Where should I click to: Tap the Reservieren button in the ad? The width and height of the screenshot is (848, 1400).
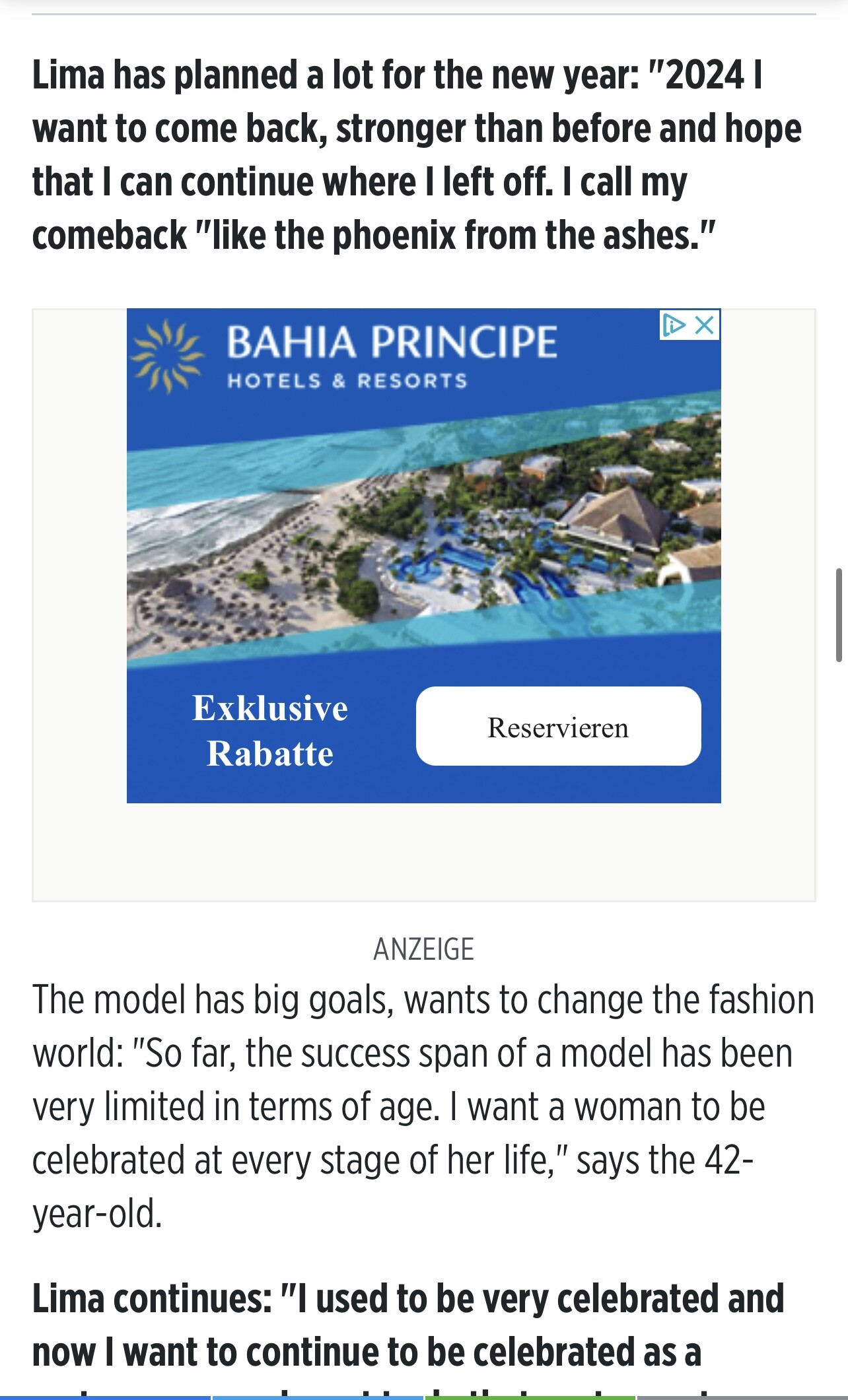(558, 726)
